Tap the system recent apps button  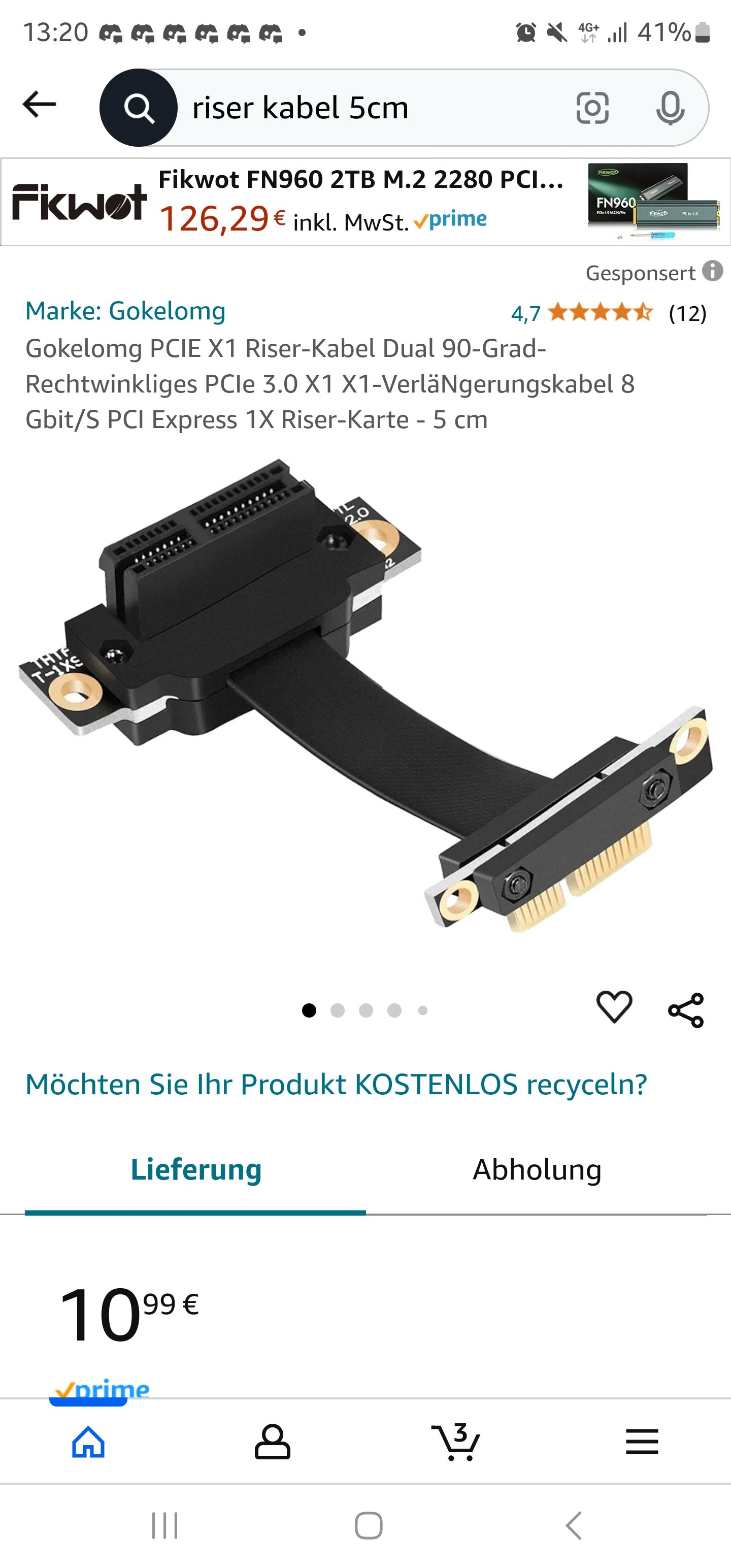pos(164,1525)
